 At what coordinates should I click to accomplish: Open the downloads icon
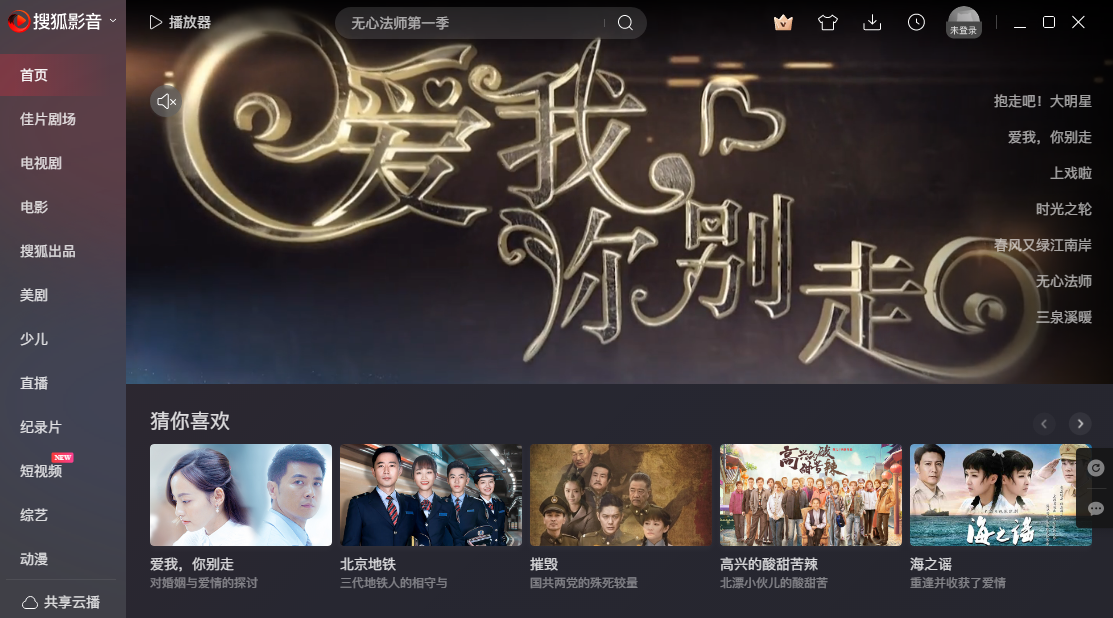click(x=872, y=23)
